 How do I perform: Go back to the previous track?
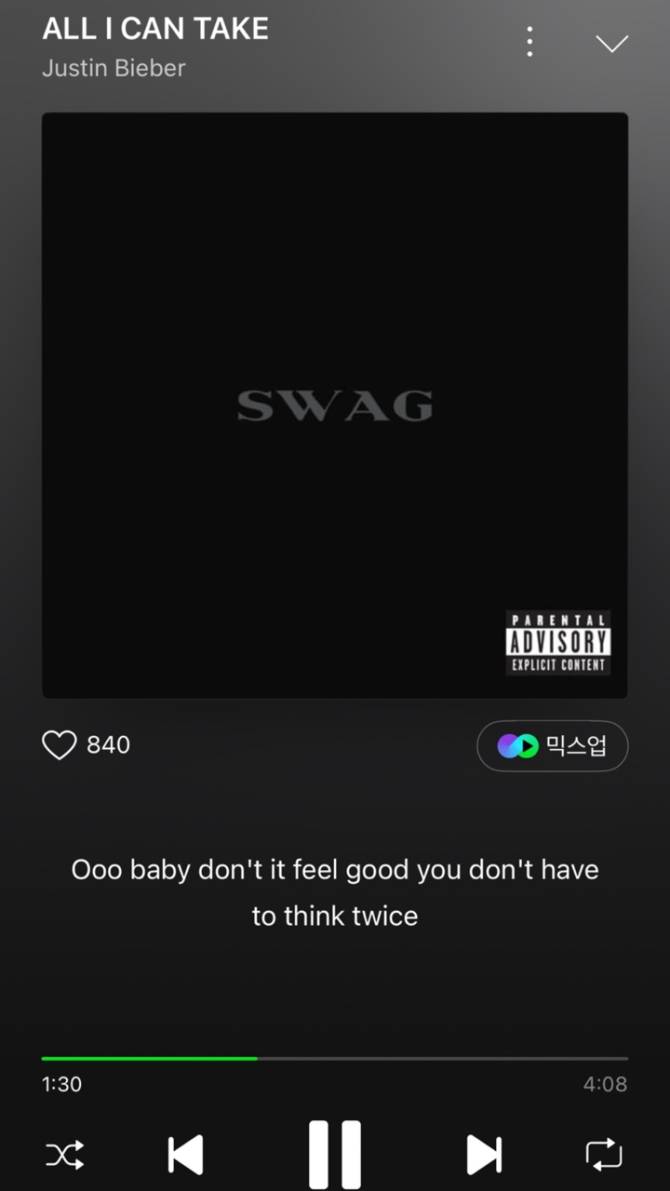point(185,1155)
